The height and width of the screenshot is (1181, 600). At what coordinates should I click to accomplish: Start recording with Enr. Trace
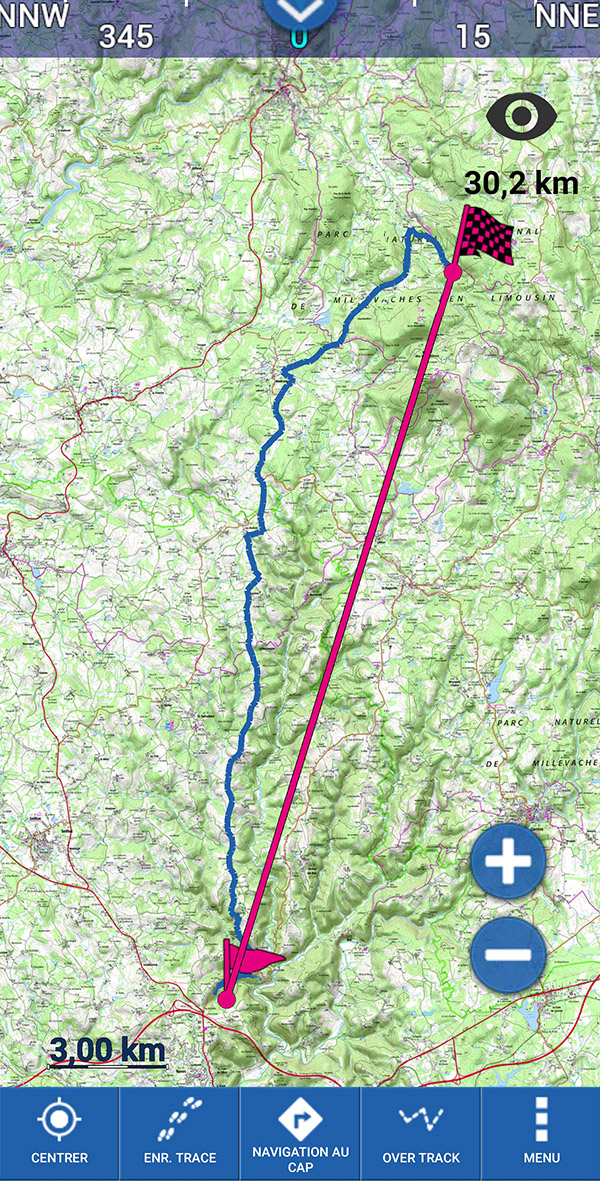[x=180, y=1134]
